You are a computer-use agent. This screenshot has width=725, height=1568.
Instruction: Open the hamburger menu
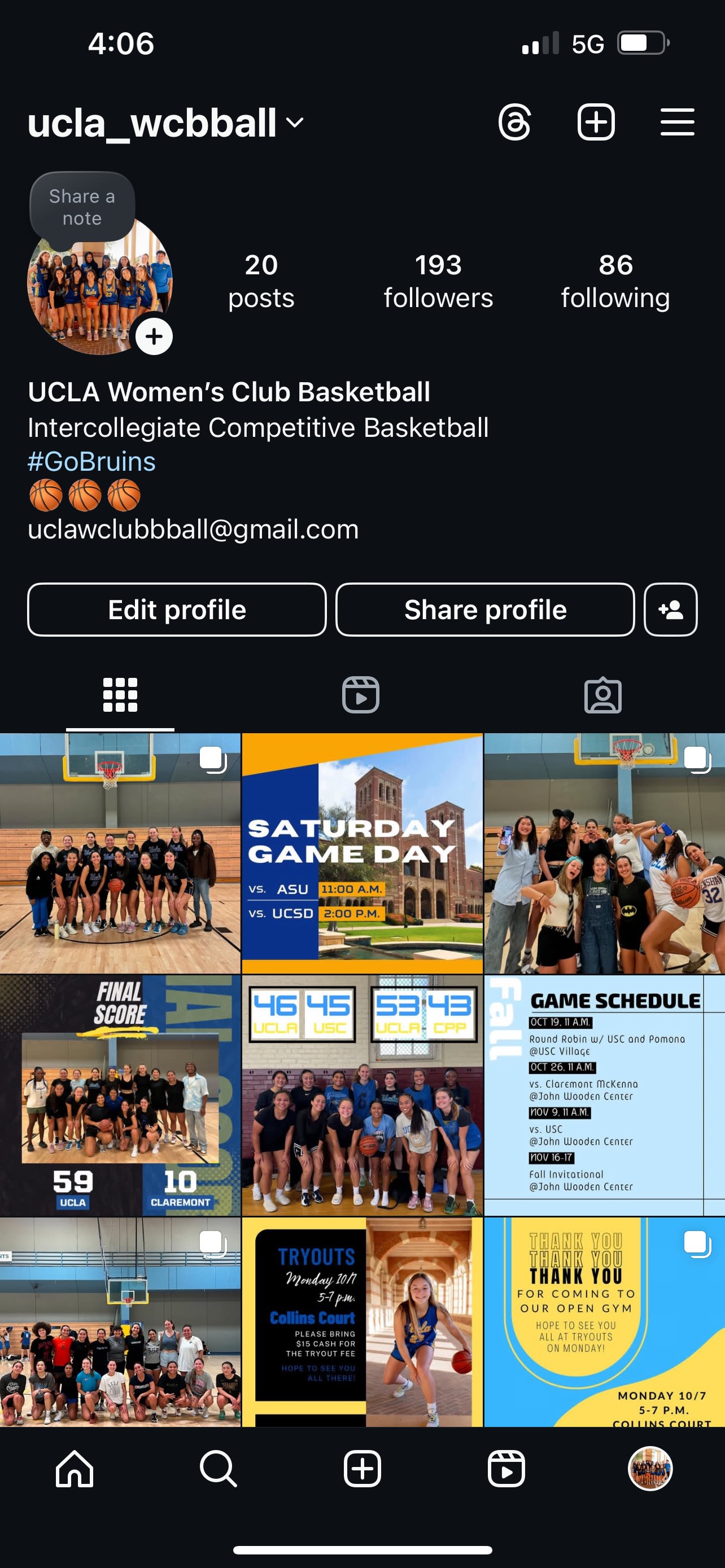coord(677,122)
